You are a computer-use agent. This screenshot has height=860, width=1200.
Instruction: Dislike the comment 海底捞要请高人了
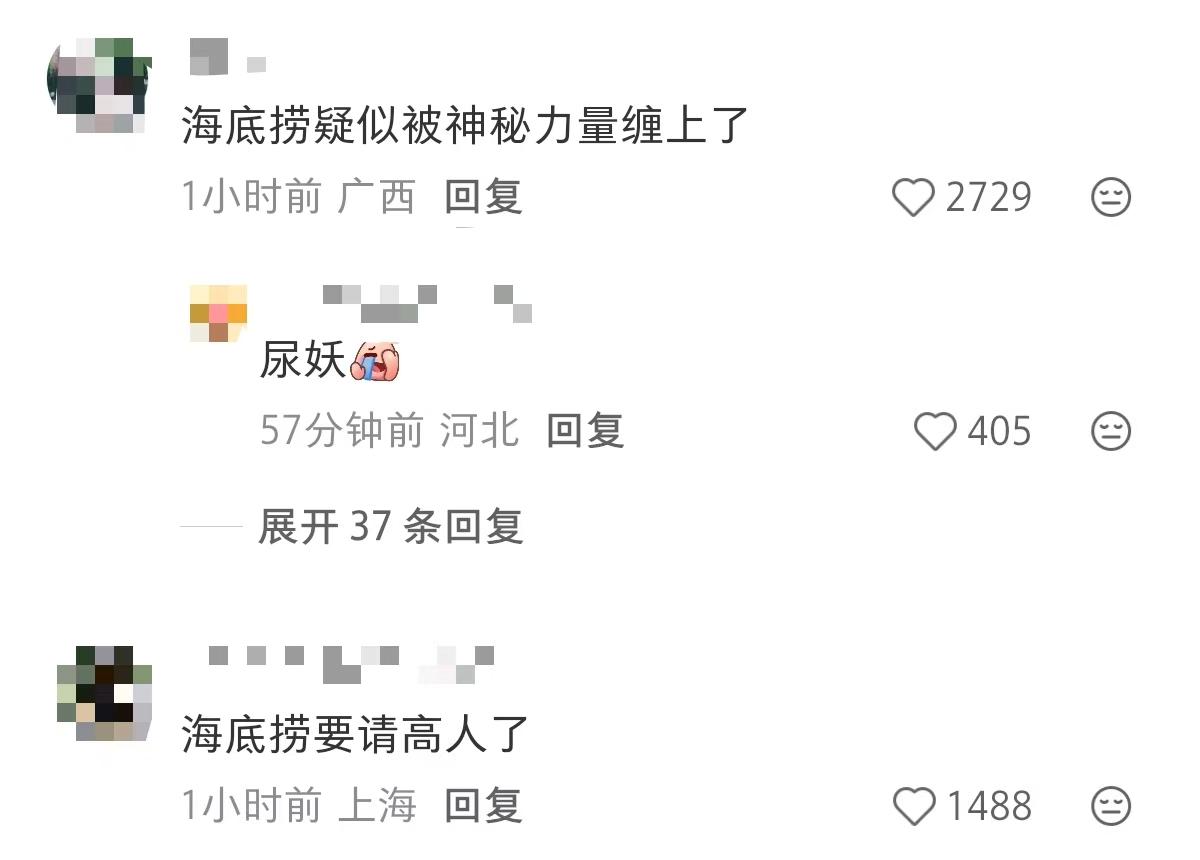coord(1110,805)
